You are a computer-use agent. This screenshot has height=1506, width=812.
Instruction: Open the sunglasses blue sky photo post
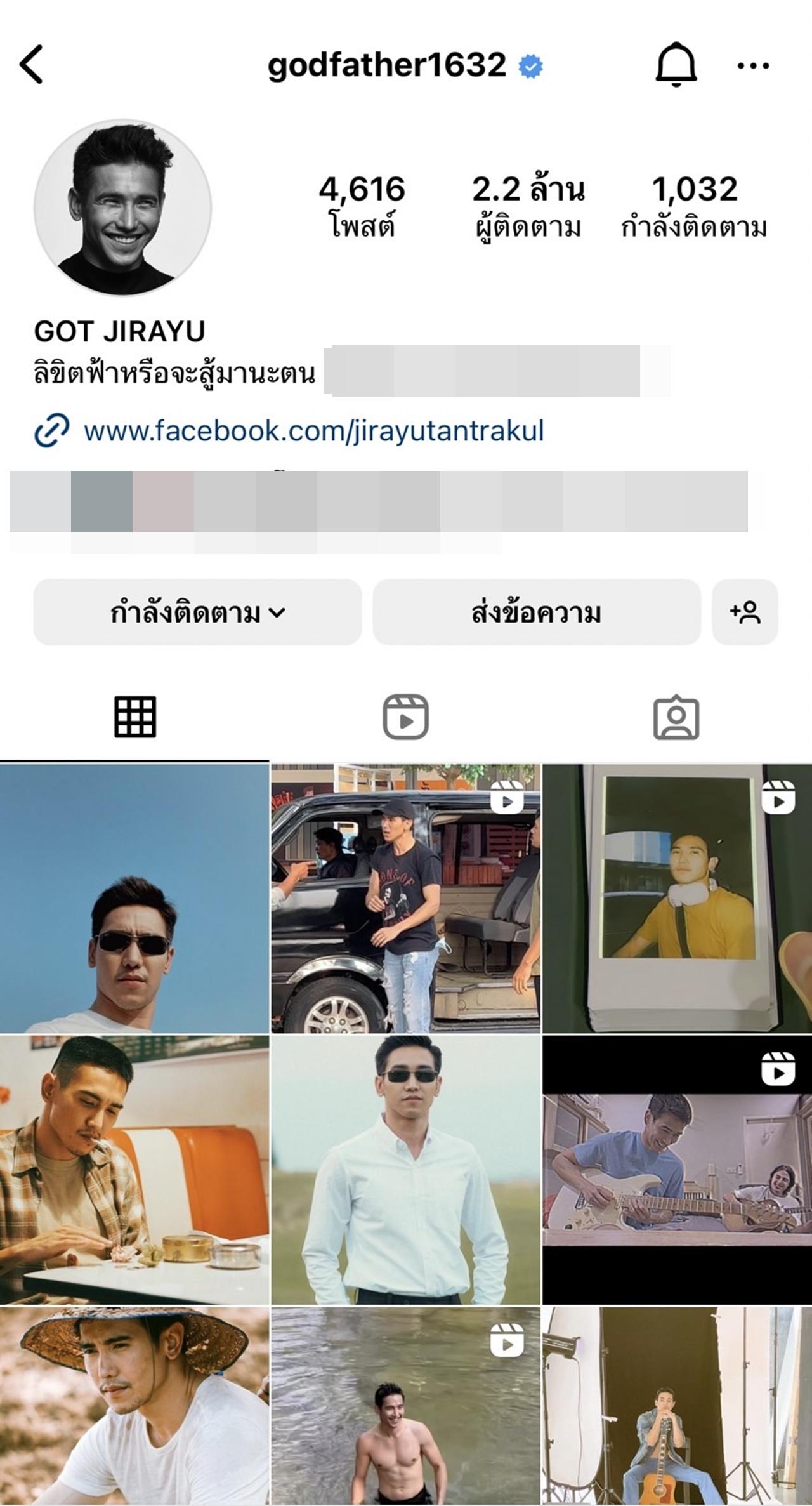coord(134,899)
